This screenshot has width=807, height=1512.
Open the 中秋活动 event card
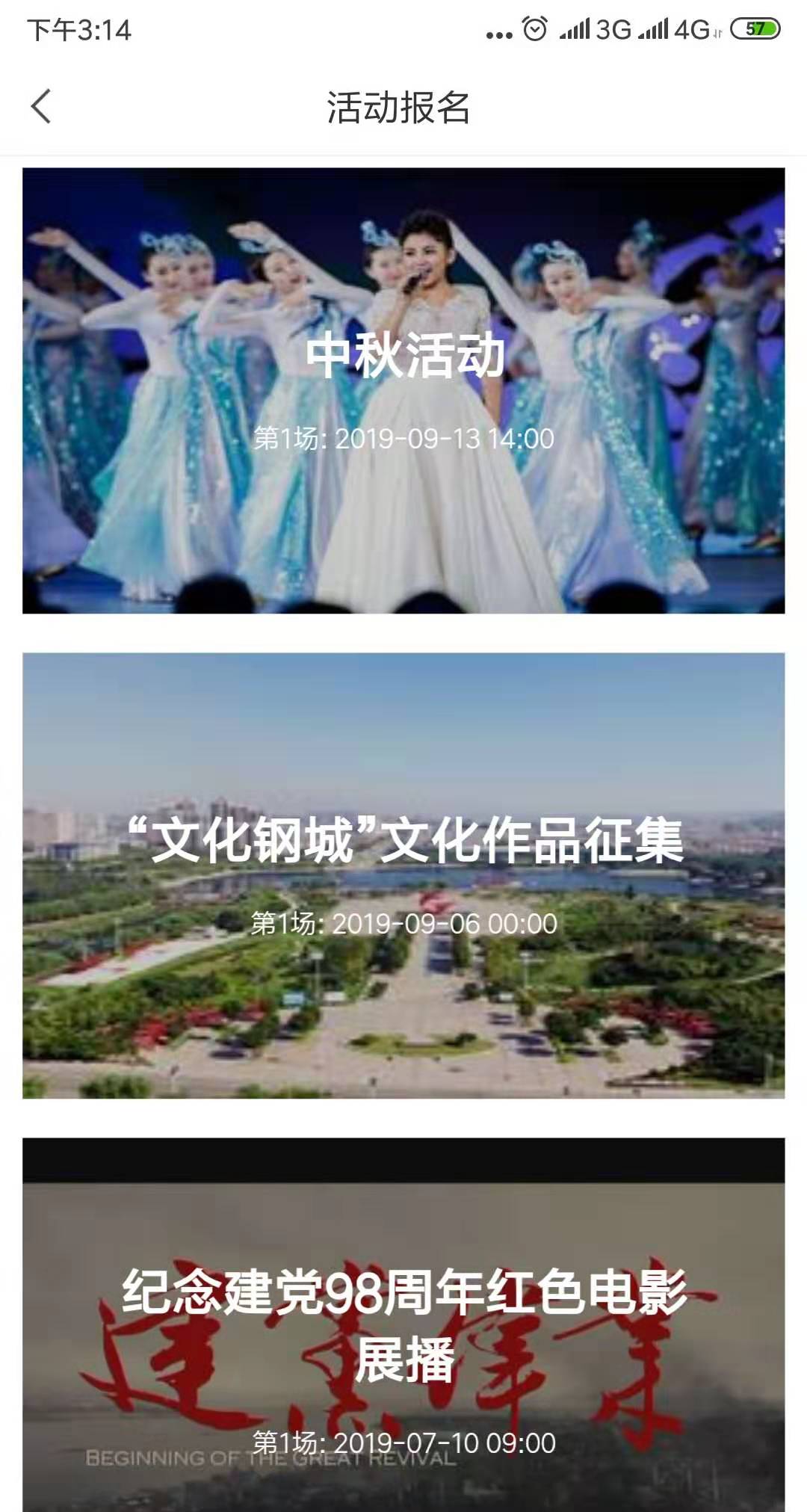coord(403,390)
